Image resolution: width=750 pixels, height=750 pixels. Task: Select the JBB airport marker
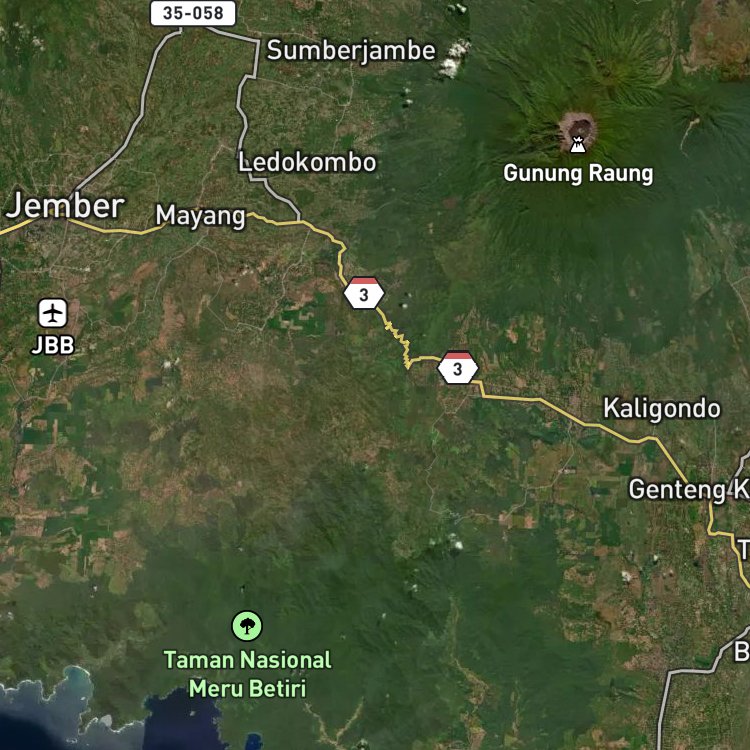pyautogui.click(x=53, y=313)
